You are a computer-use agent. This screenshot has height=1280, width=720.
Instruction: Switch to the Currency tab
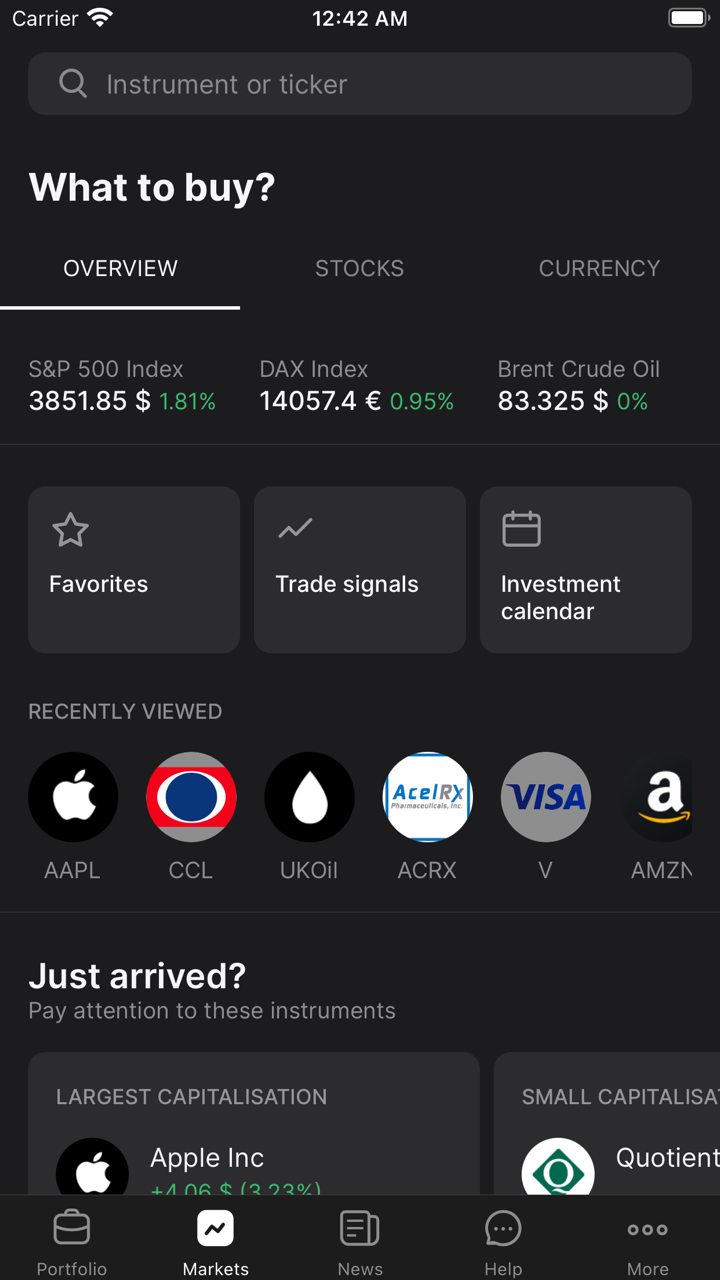click(599, 268)
